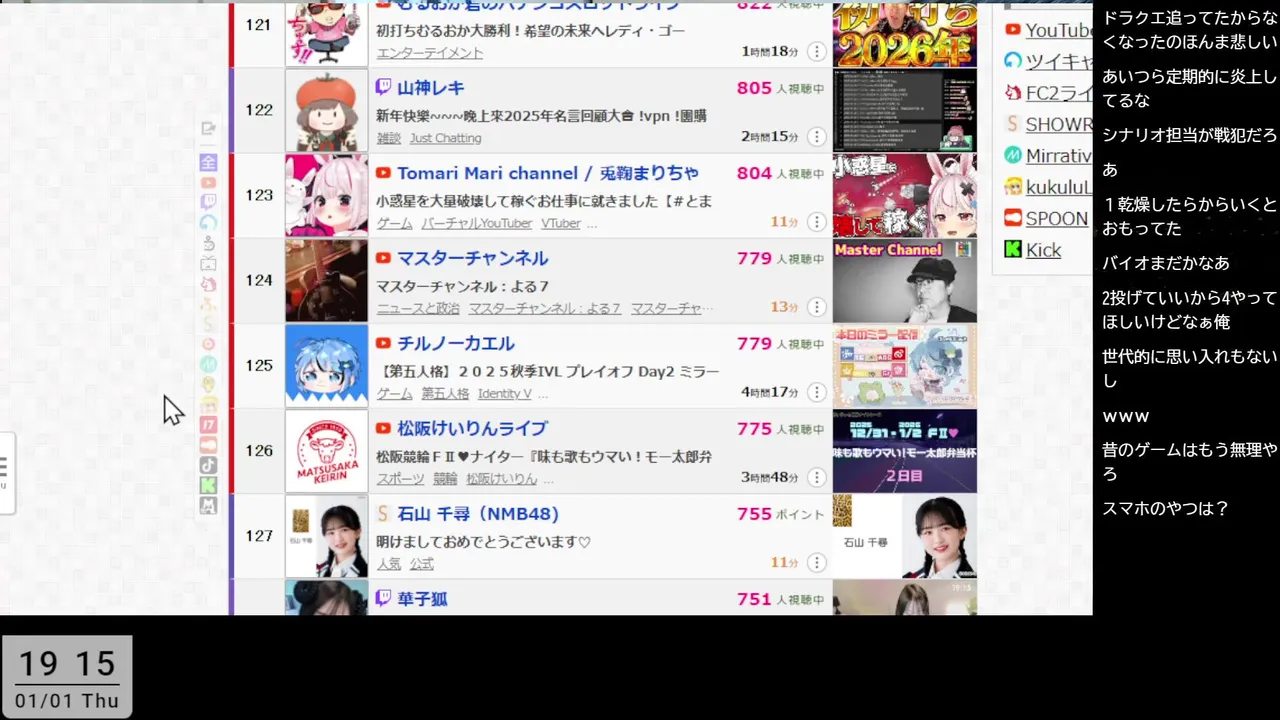Open the SPOON platform link
Screen dimensions: 1280x720
(x=1056, y=218)
